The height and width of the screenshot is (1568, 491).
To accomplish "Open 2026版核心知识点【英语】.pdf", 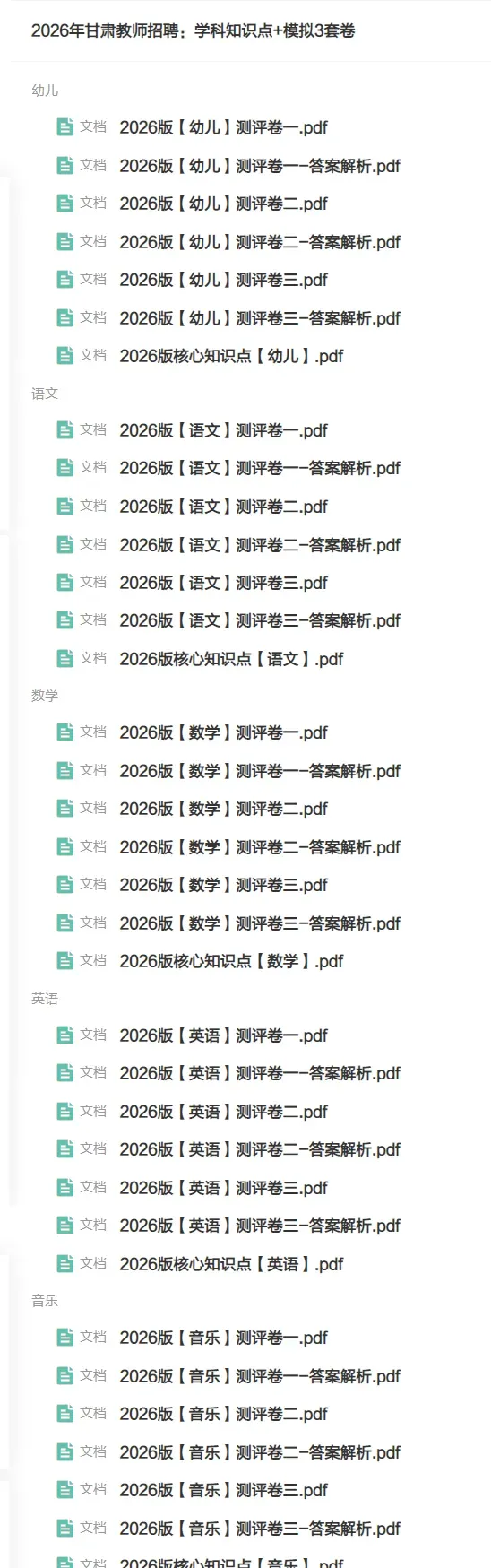I will [231, 1264].
